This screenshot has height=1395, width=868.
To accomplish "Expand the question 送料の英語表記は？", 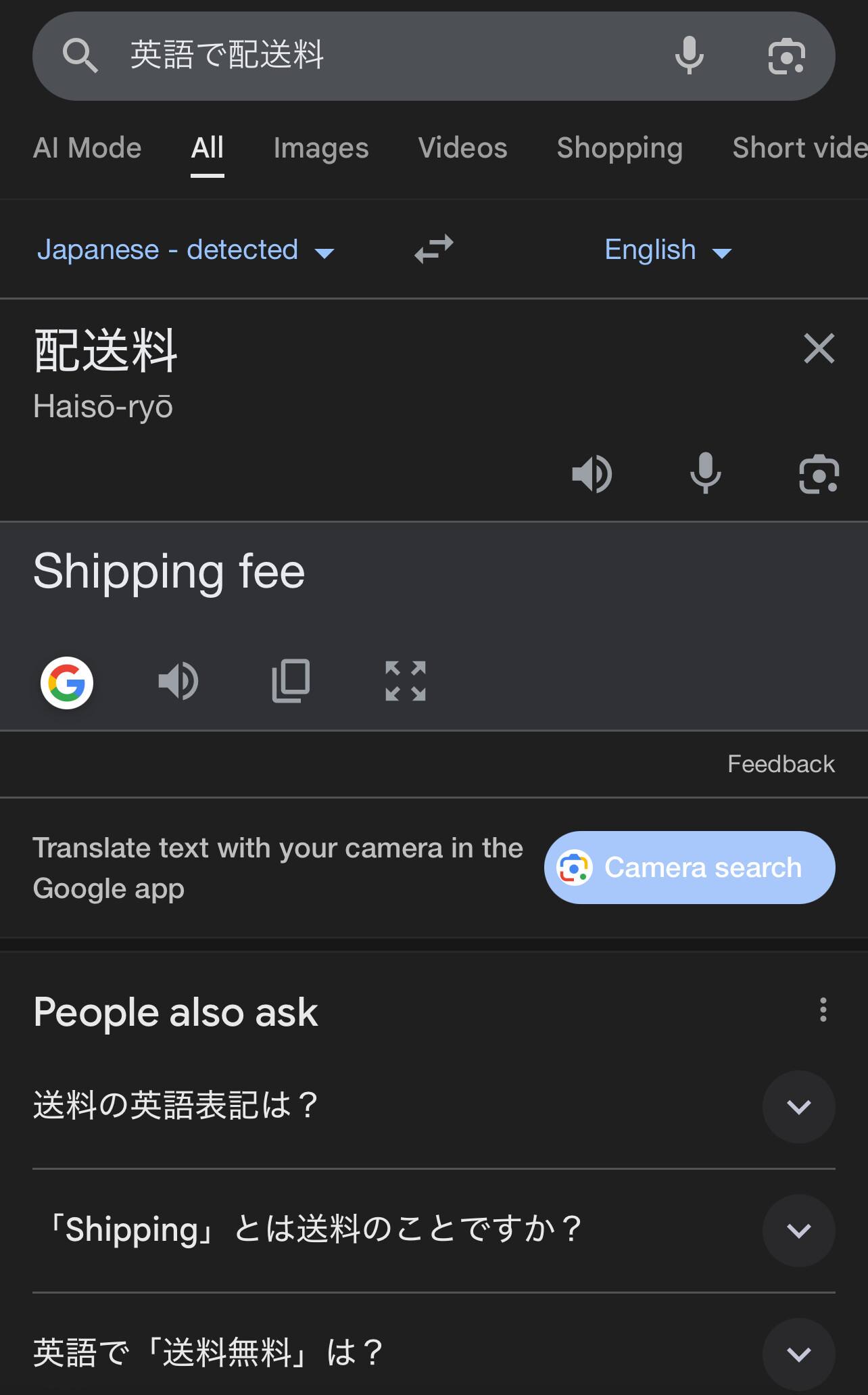I will tap(798, 1107).
